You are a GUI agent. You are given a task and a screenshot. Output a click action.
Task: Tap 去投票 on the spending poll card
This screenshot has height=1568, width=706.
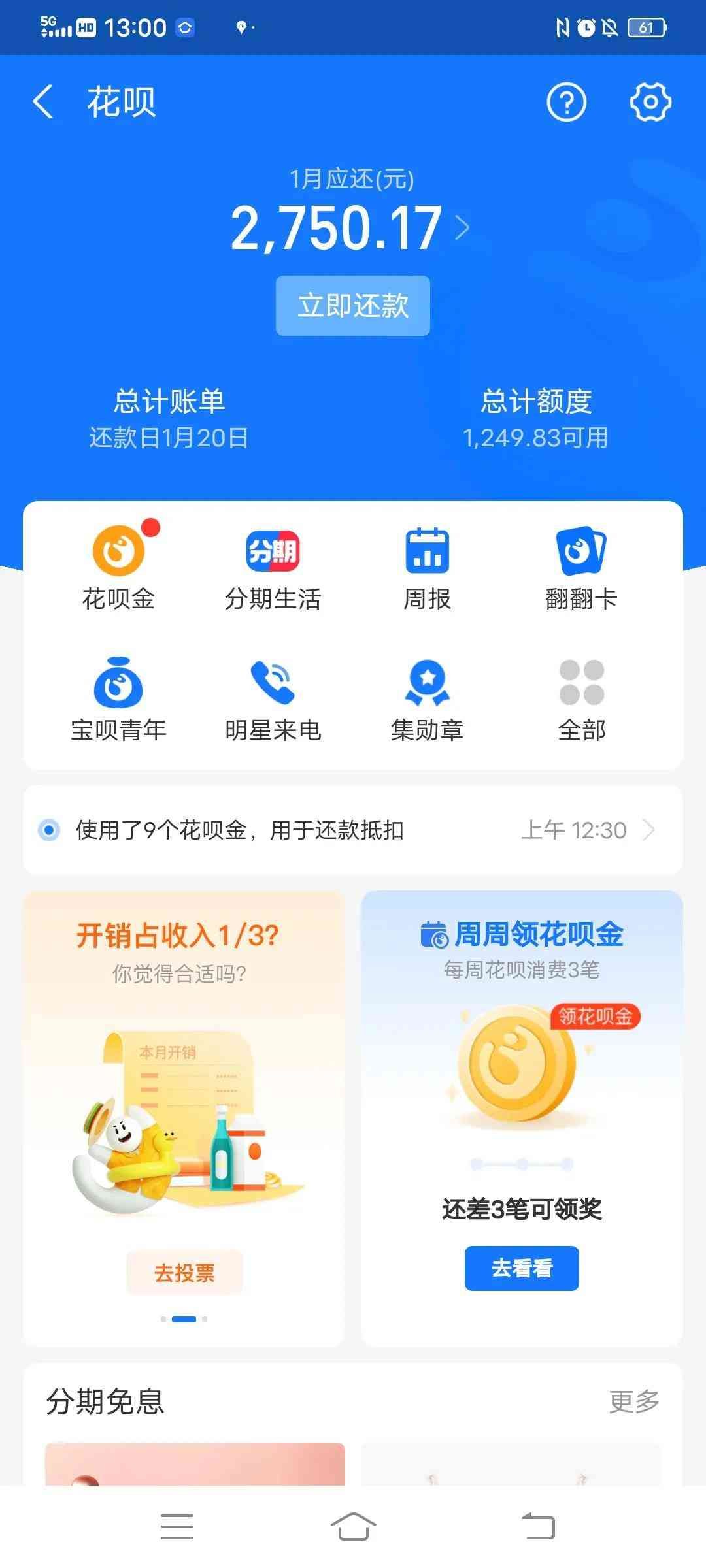click(x=184, y=1273)
